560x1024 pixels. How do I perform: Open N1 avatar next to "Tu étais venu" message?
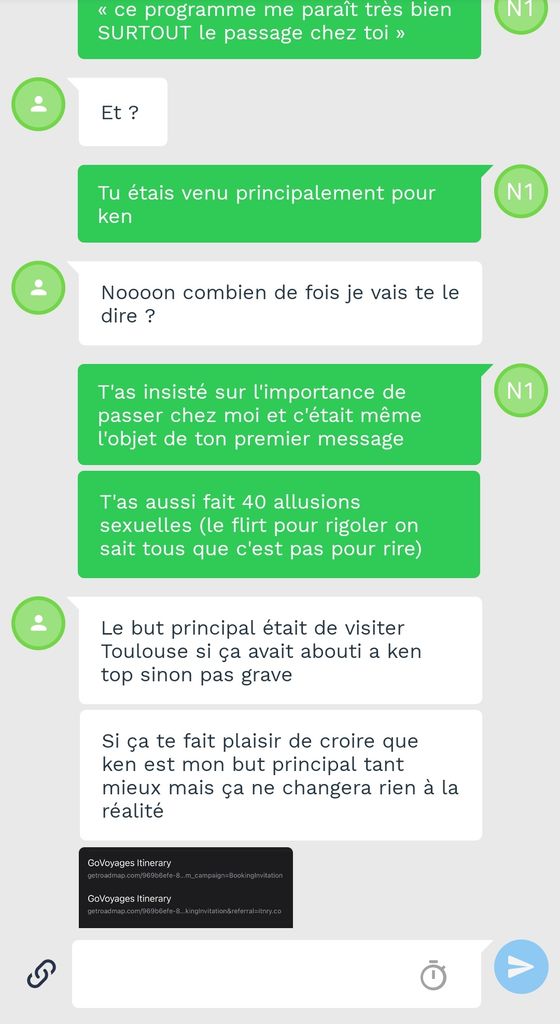click(520, 191)
